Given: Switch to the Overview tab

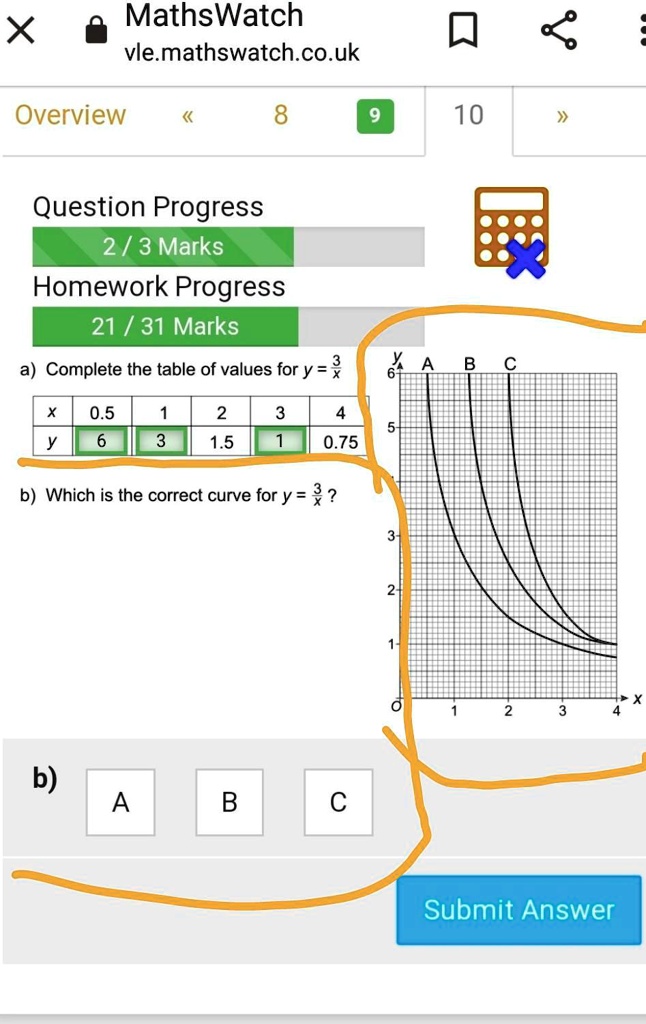Looking at the screenshot, I should [x=70, y=116].
